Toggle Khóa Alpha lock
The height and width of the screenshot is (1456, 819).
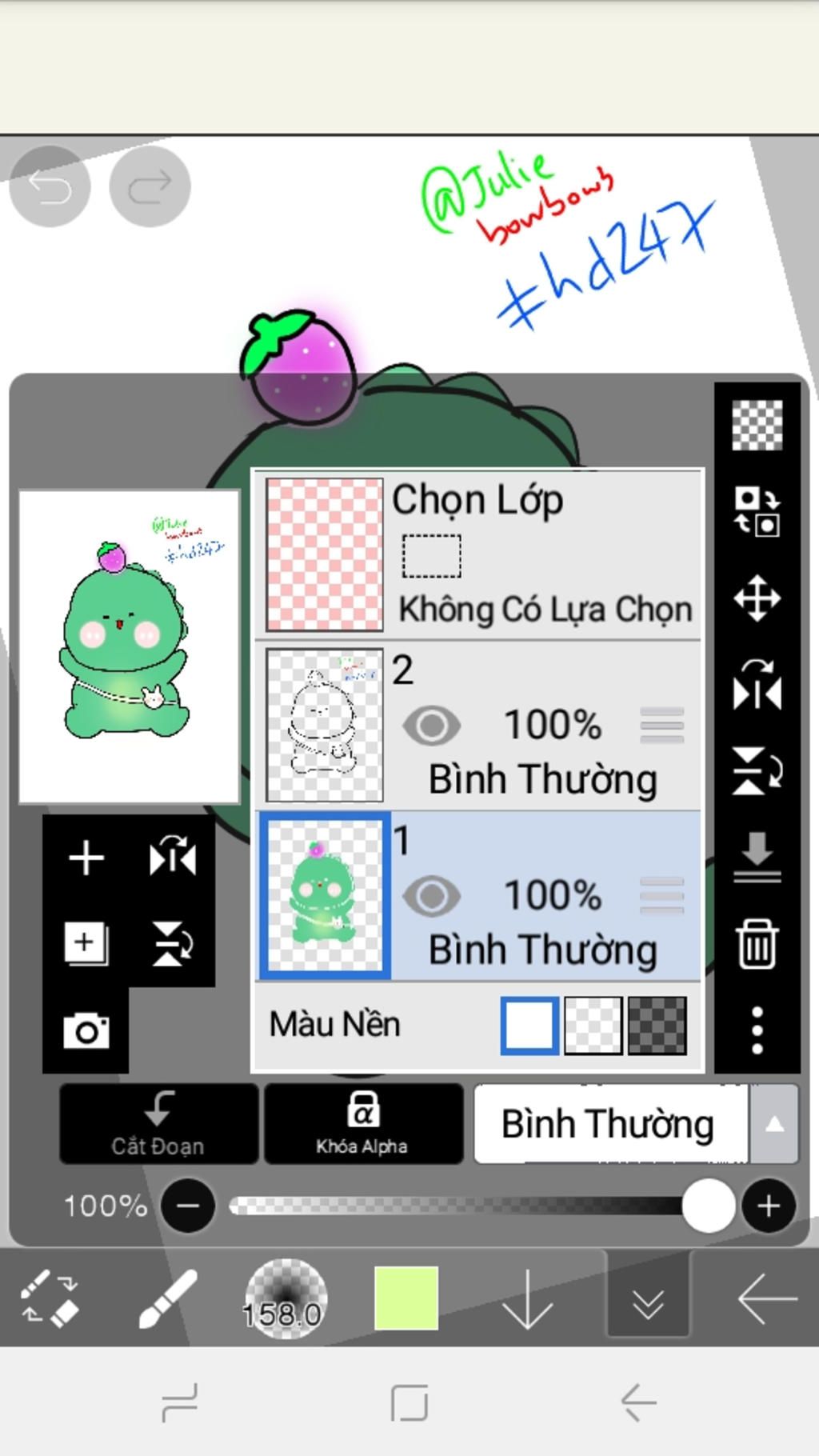click(363, 1123)
